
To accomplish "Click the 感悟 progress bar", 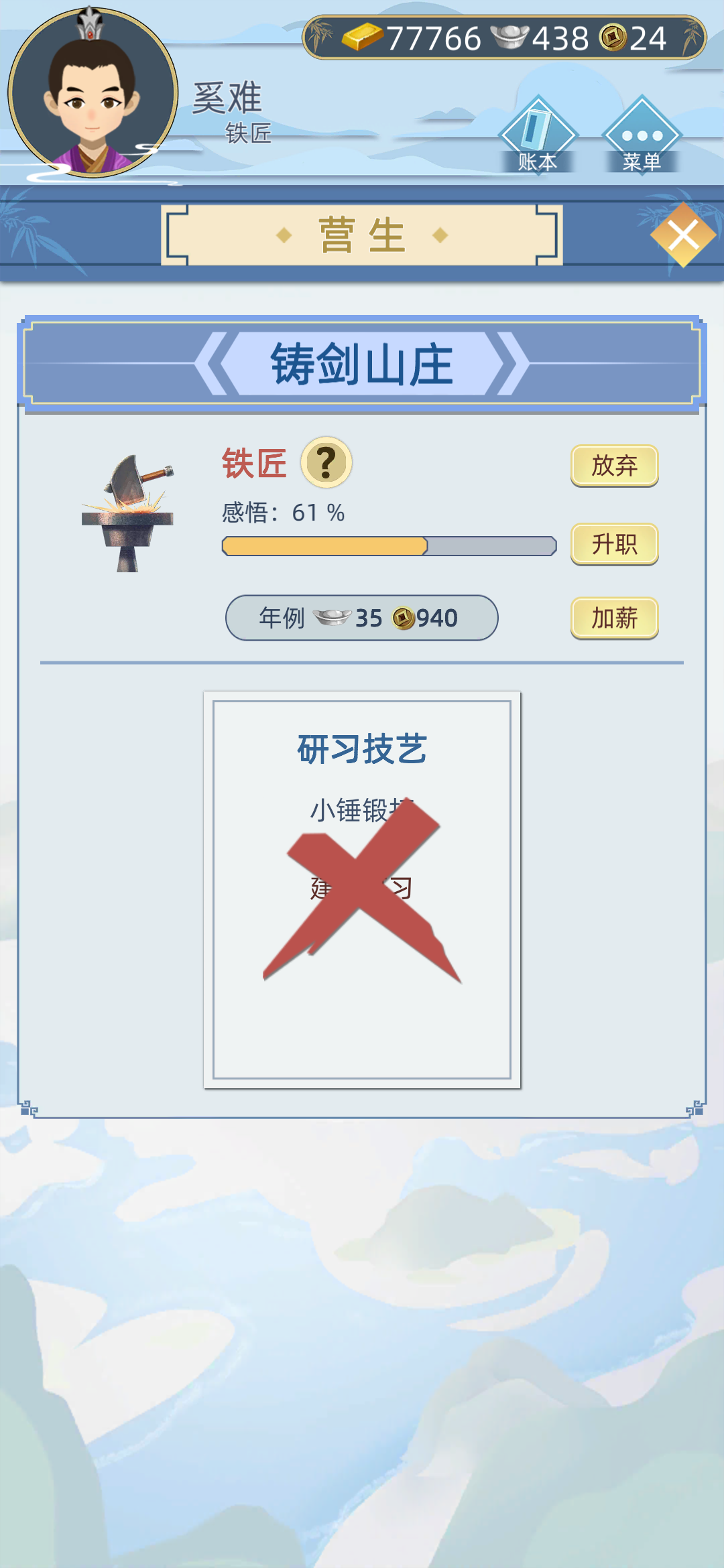I will (389, 546).
